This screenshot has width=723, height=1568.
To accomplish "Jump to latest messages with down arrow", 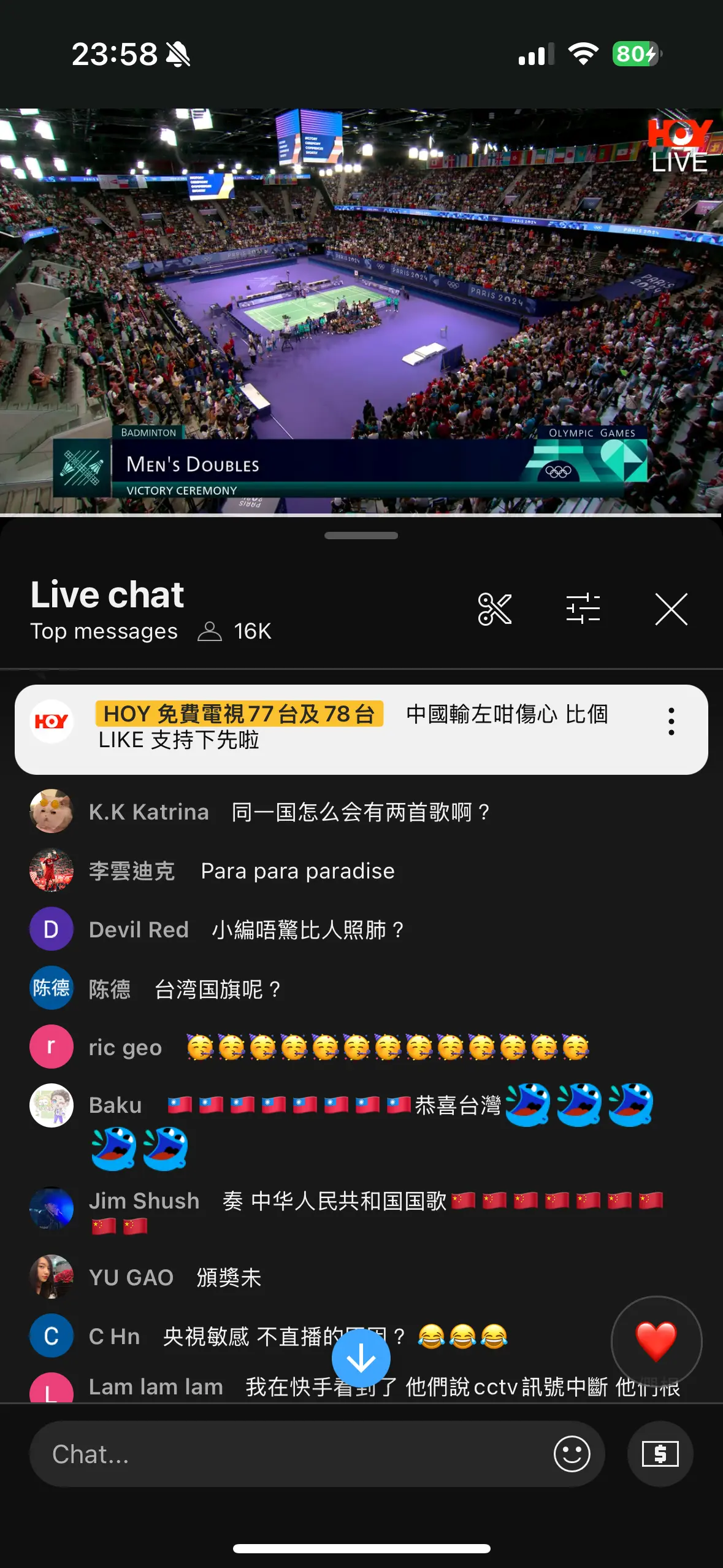I will 361,1358.
